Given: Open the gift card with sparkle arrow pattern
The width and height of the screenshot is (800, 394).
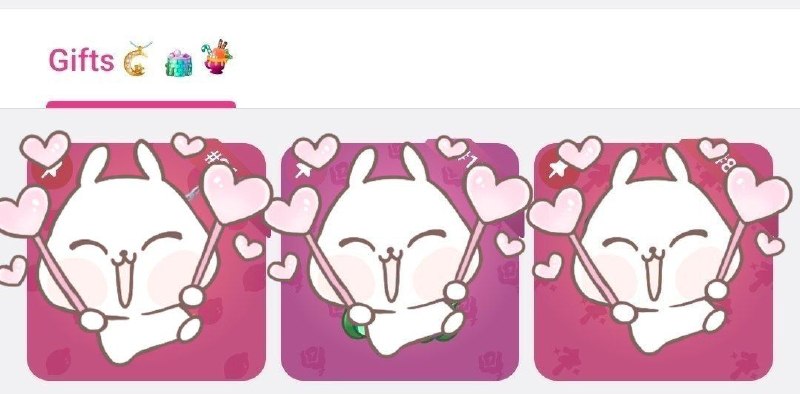Looking at the screenshot, I should coord(653,261).
